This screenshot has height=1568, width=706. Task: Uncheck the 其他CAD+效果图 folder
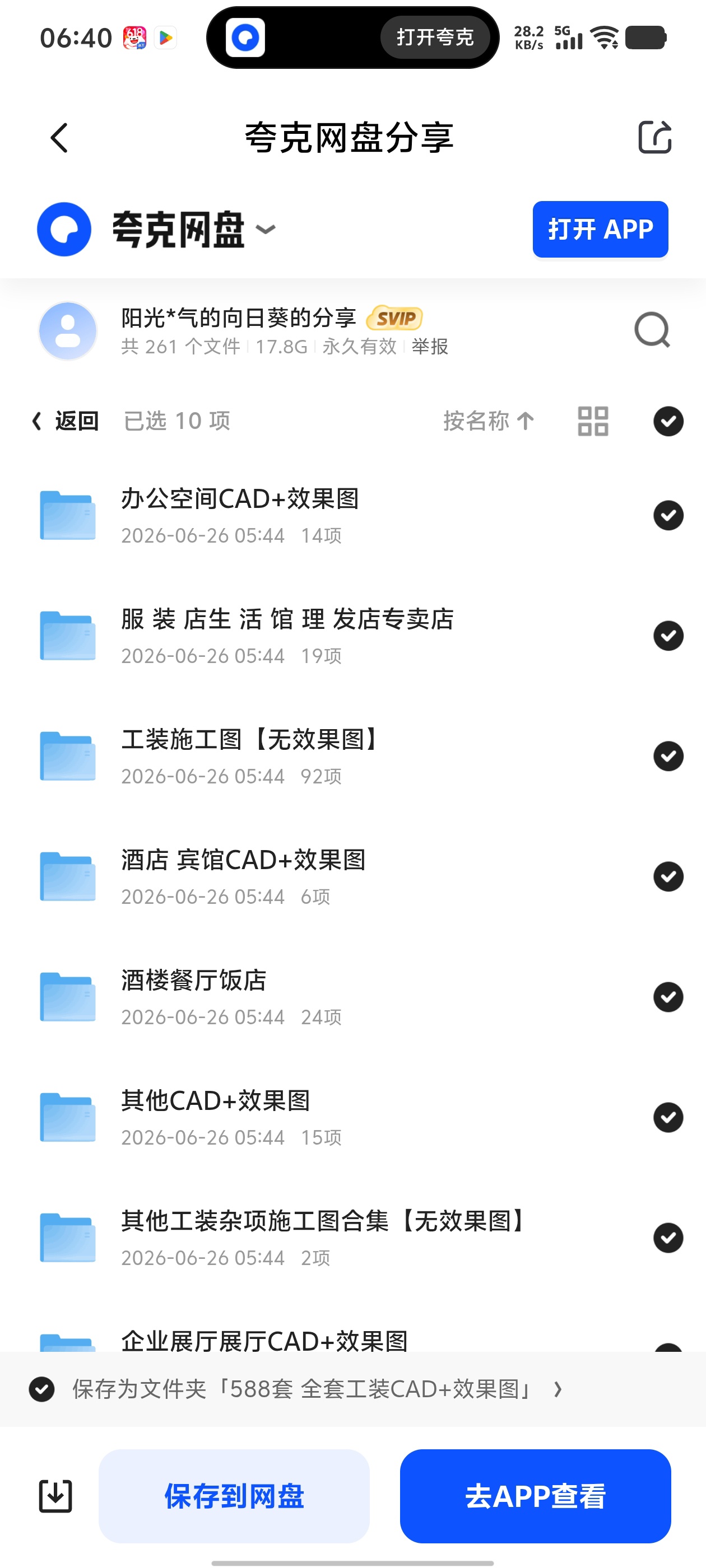pos(668,1118)
